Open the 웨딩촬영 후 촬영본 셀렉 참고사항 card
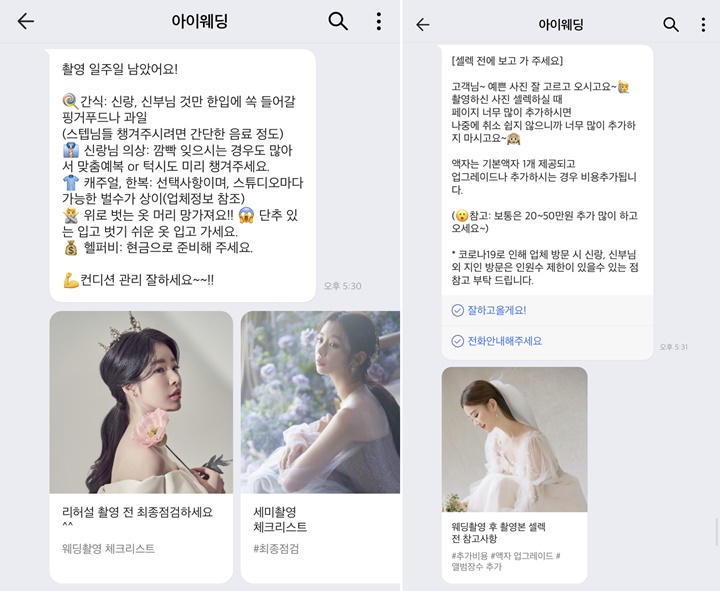Screen dimensions: 720x591 tap(514, 474)
